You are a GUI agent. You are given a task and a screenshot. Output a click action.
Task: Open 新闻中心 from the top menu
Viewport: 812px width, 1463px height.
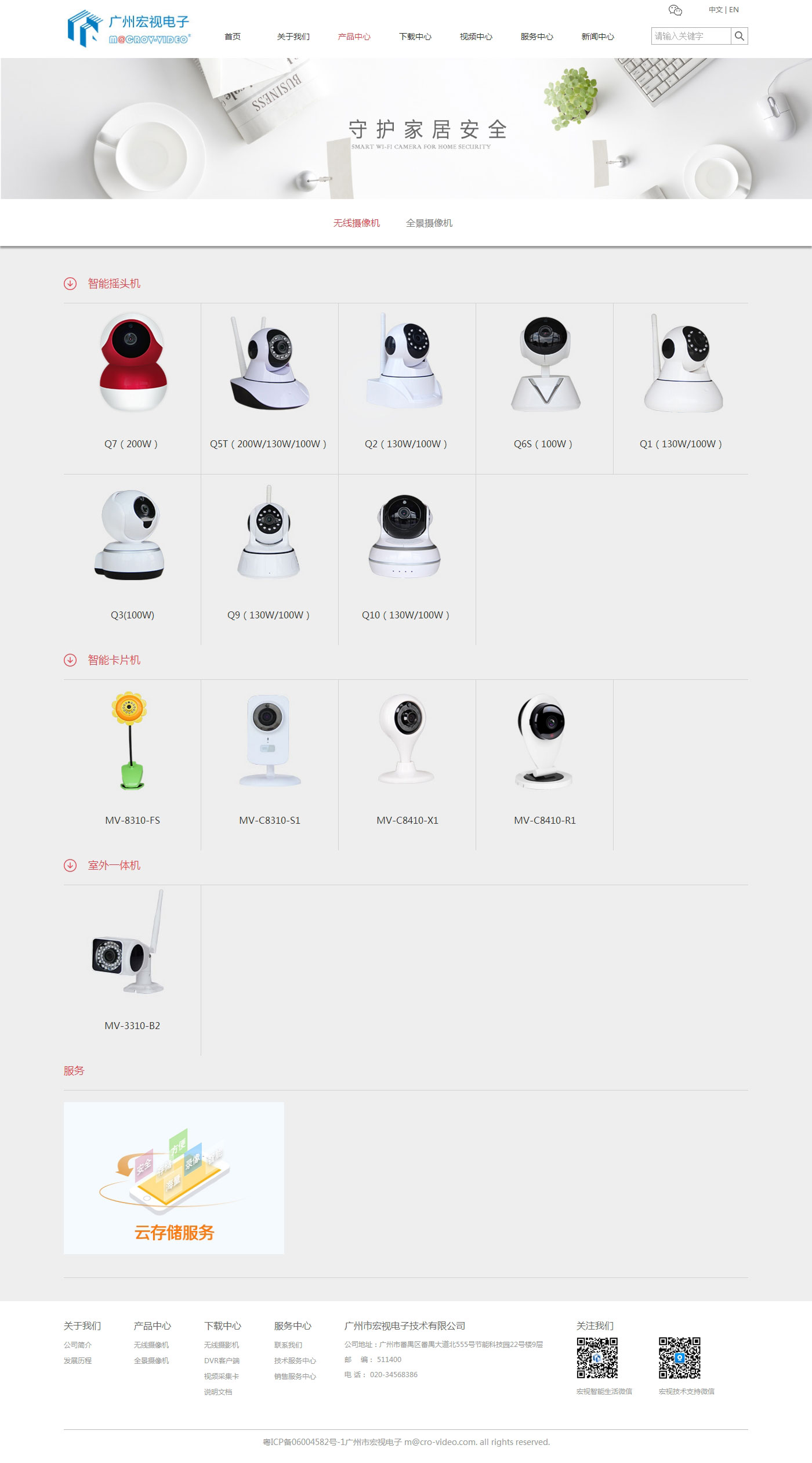point(598,37)
